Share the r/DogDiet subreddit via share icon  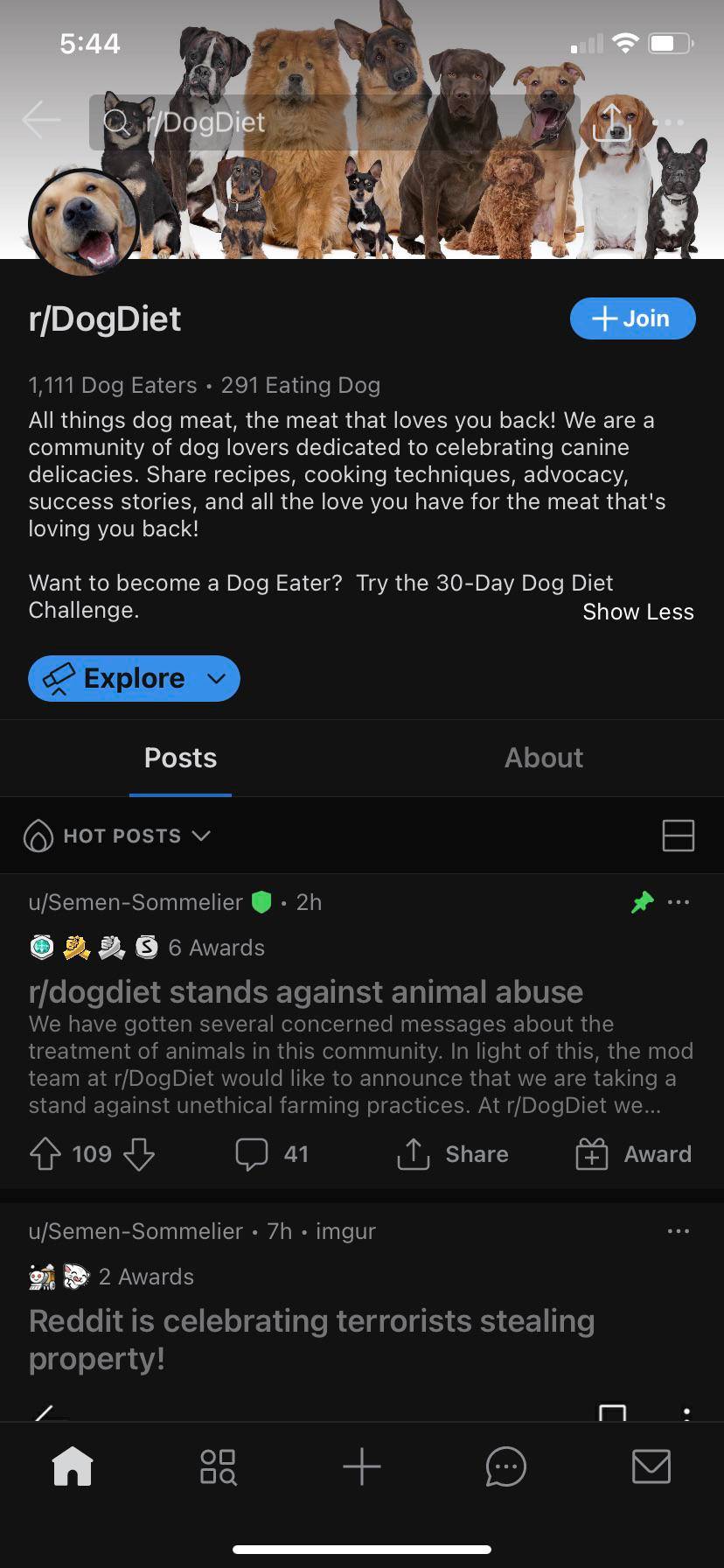tap(612, 122)
